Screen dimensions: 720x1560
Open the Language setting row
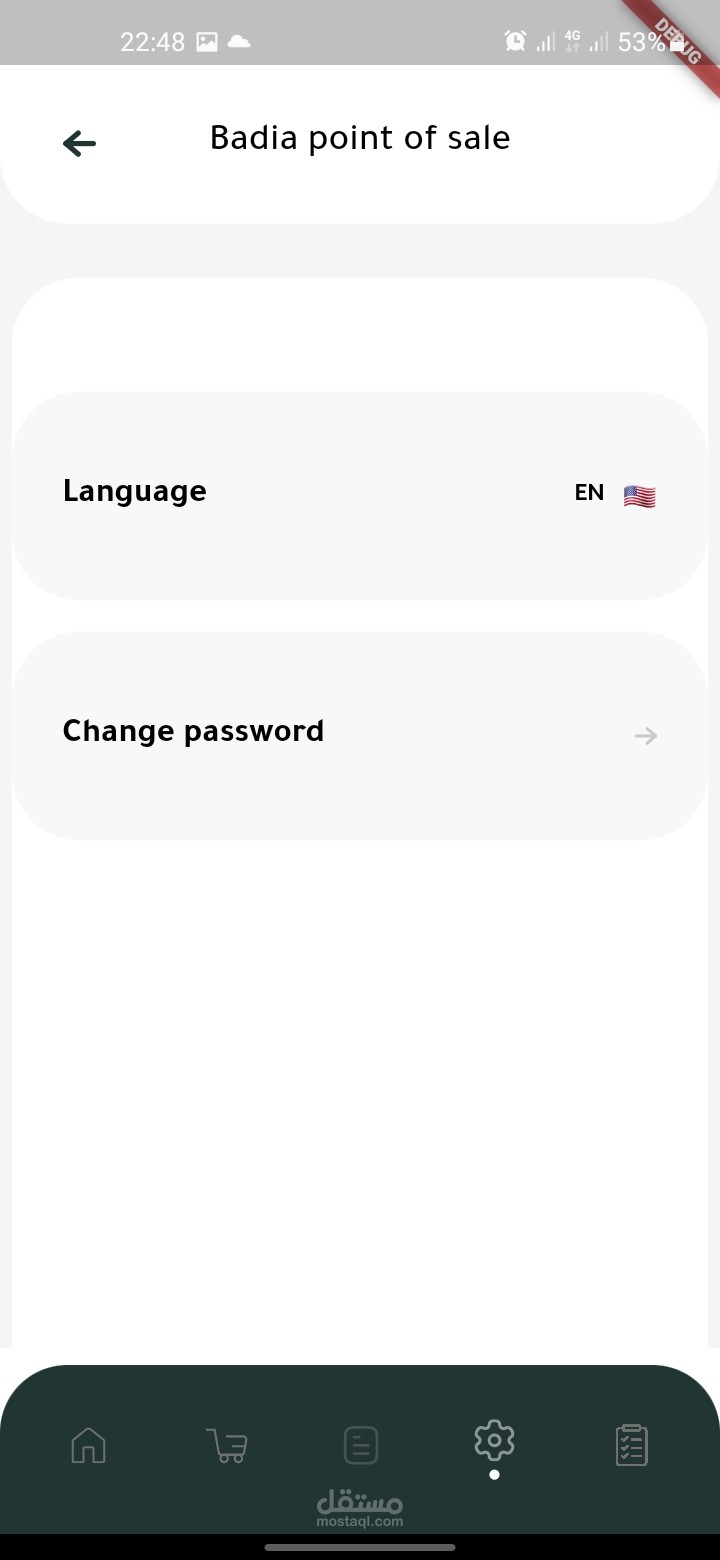coord(360,496)
